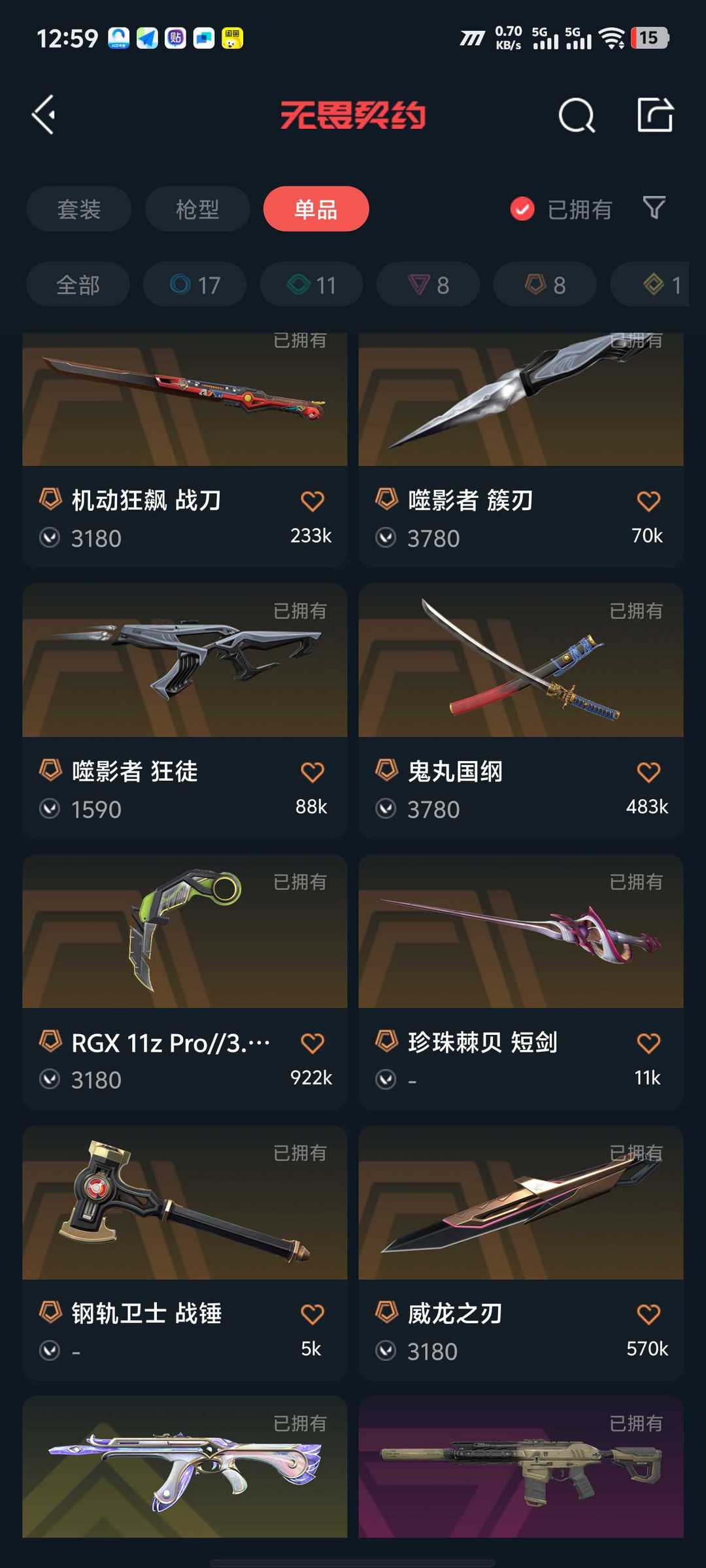Open the search icon
This screenshot has height=1568, width=706.
point(577,116)
